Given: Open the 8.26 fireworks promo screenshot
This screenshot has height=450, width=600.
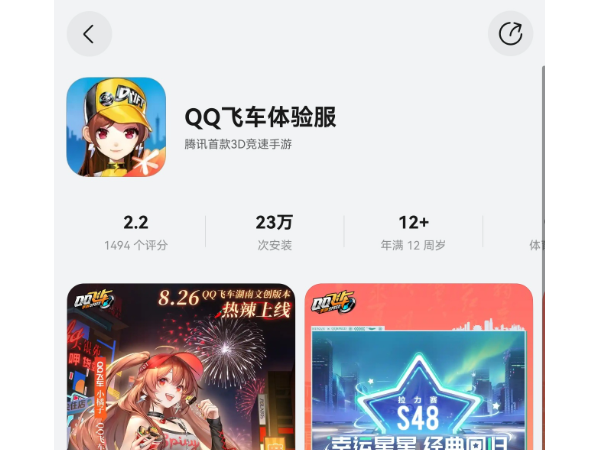Looking at the screenshot, I should tap(181, 366).
